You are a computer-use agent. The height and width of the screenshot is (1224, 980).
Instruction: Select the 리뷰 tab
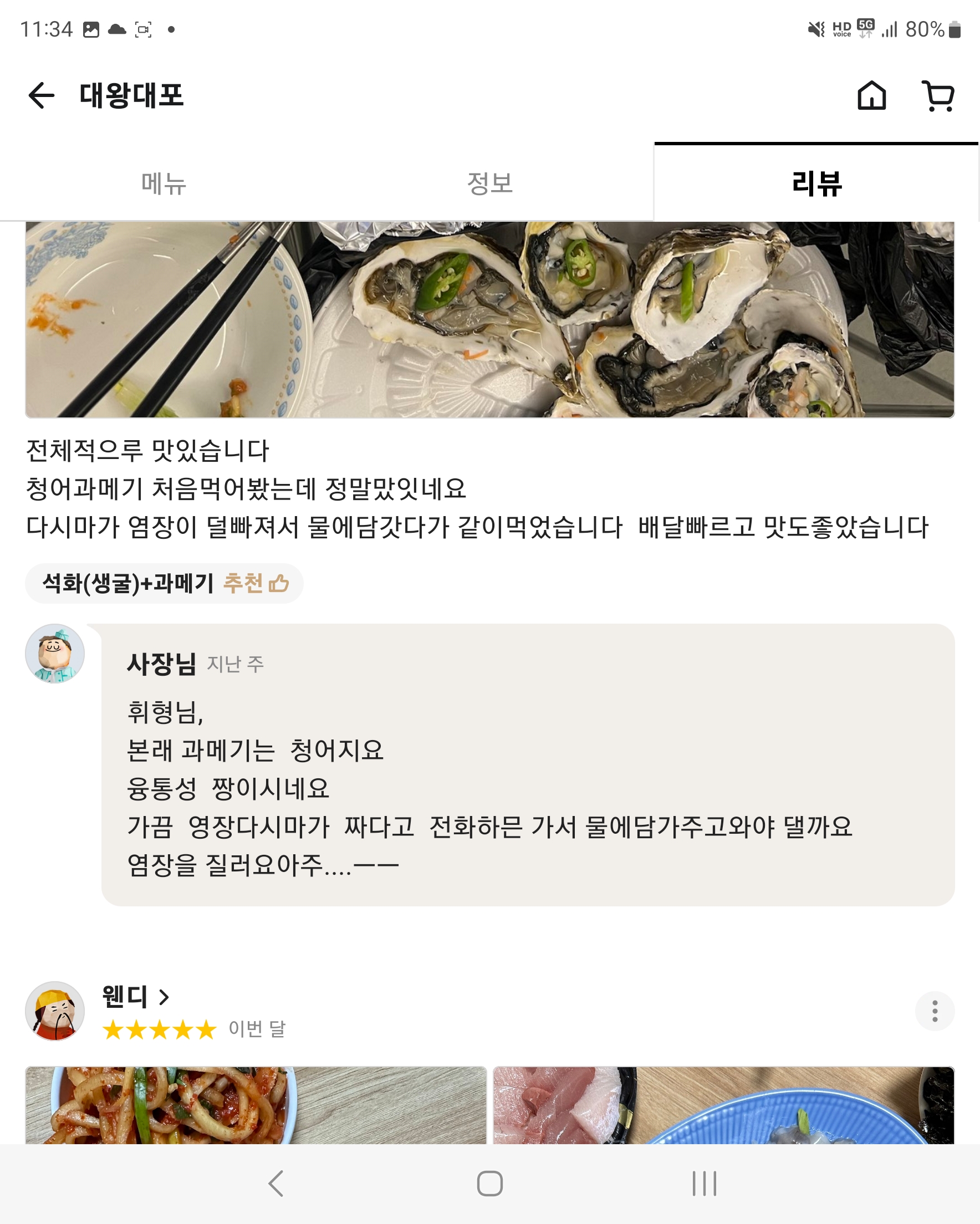816,183
